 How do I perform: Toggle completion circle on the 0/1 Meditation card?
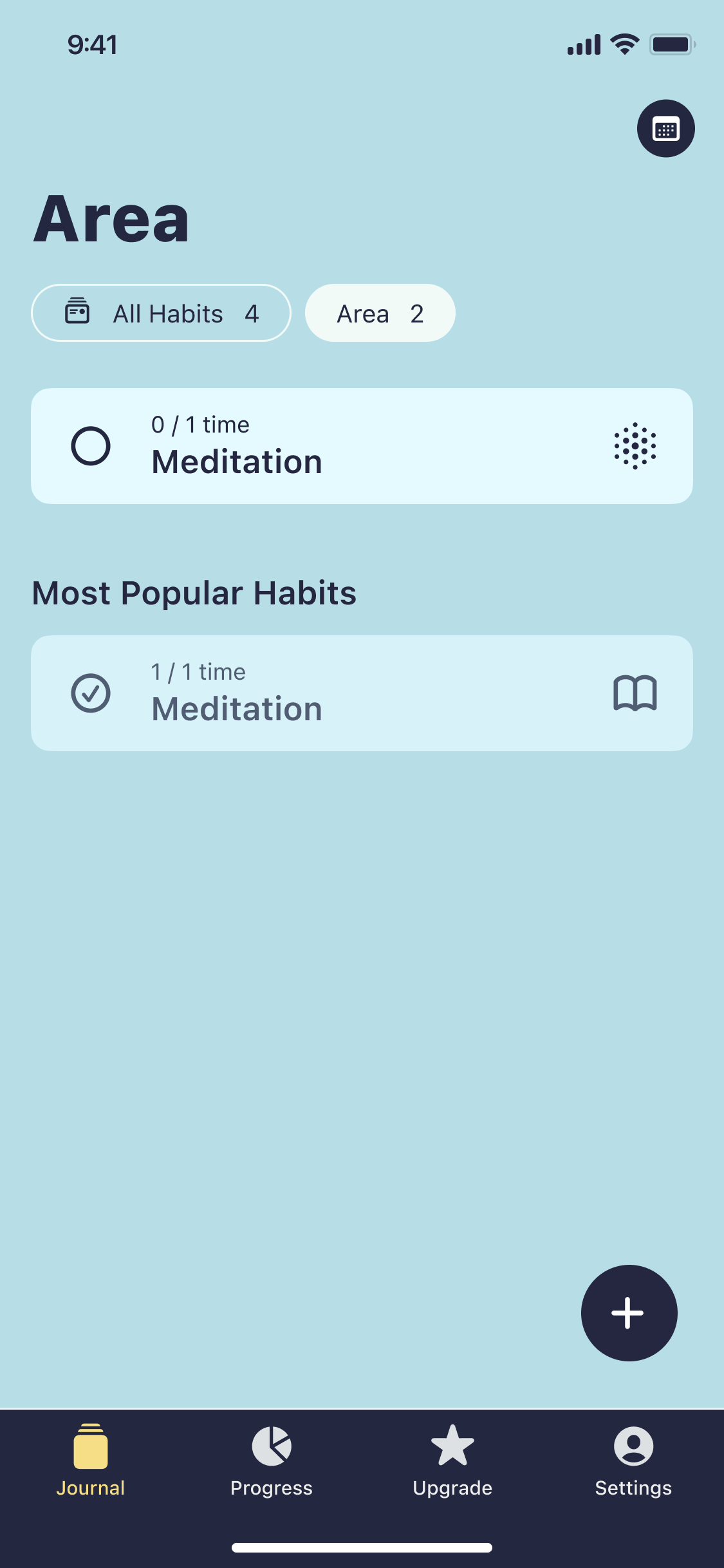[x=91, y=445]
